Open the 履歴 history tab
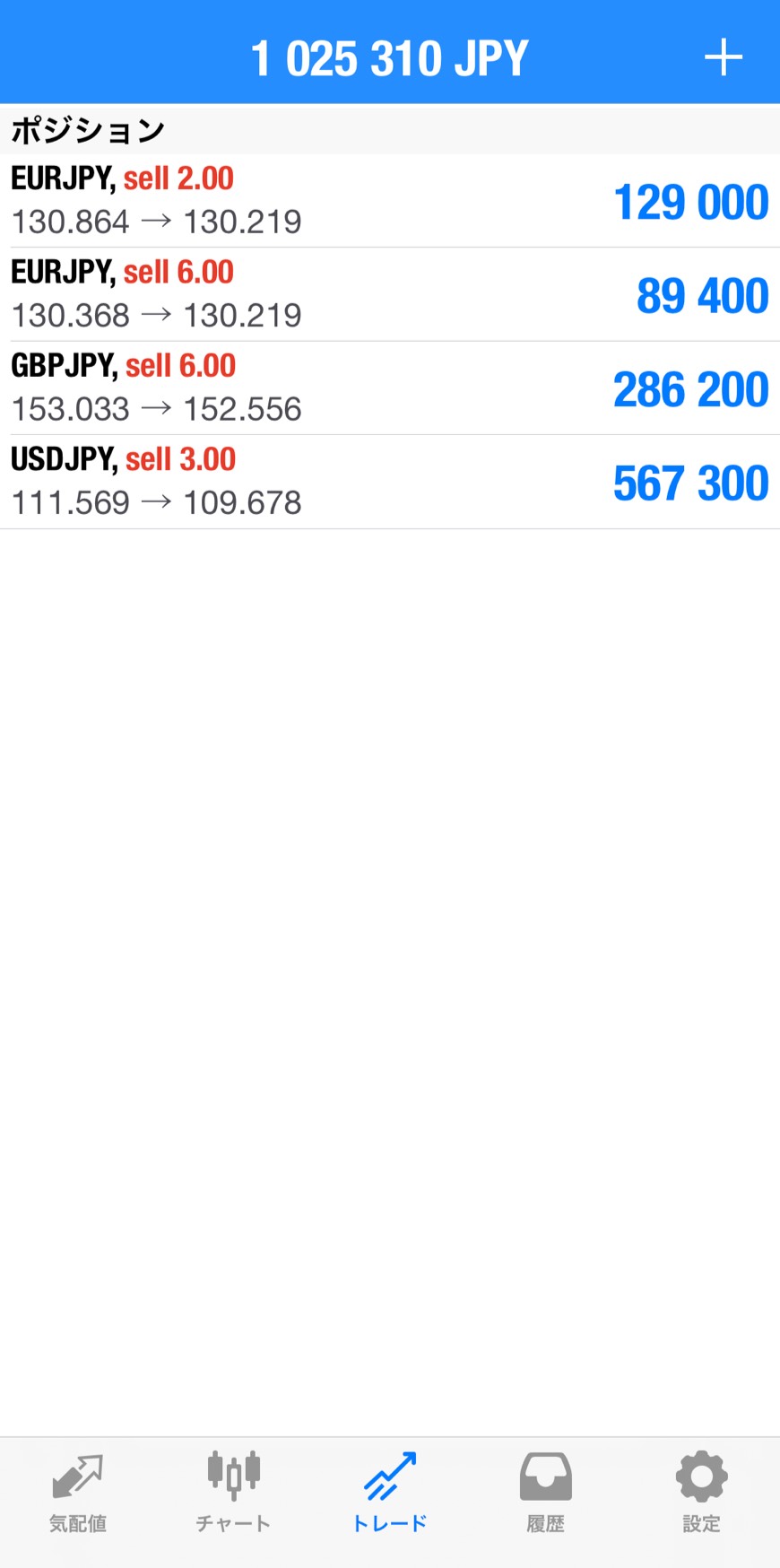Viewport: 780px width, 1568px height. (x=545, y=1493)
